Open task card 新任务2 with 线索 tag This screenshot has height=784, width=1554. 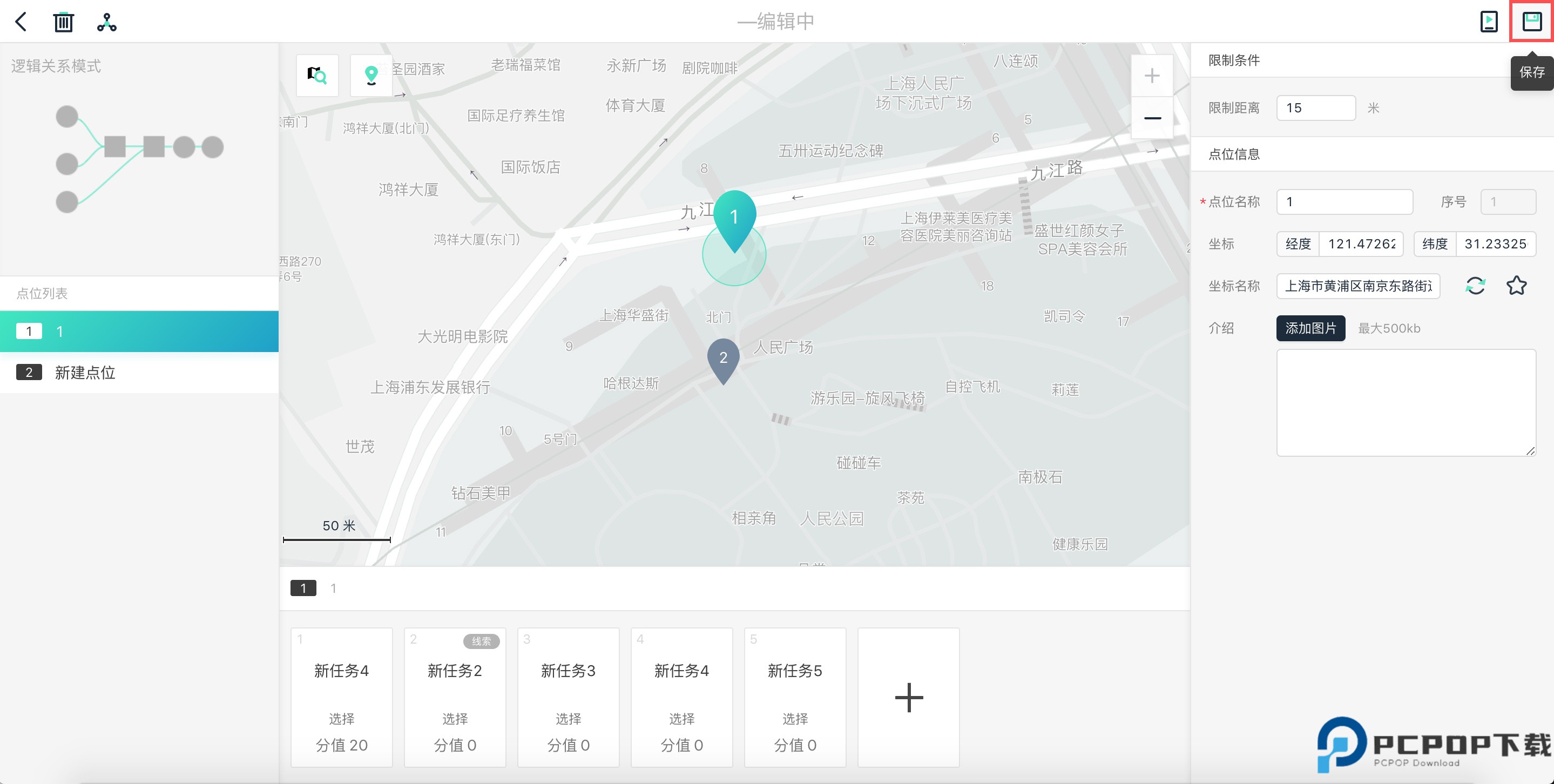tap(455, 697)
